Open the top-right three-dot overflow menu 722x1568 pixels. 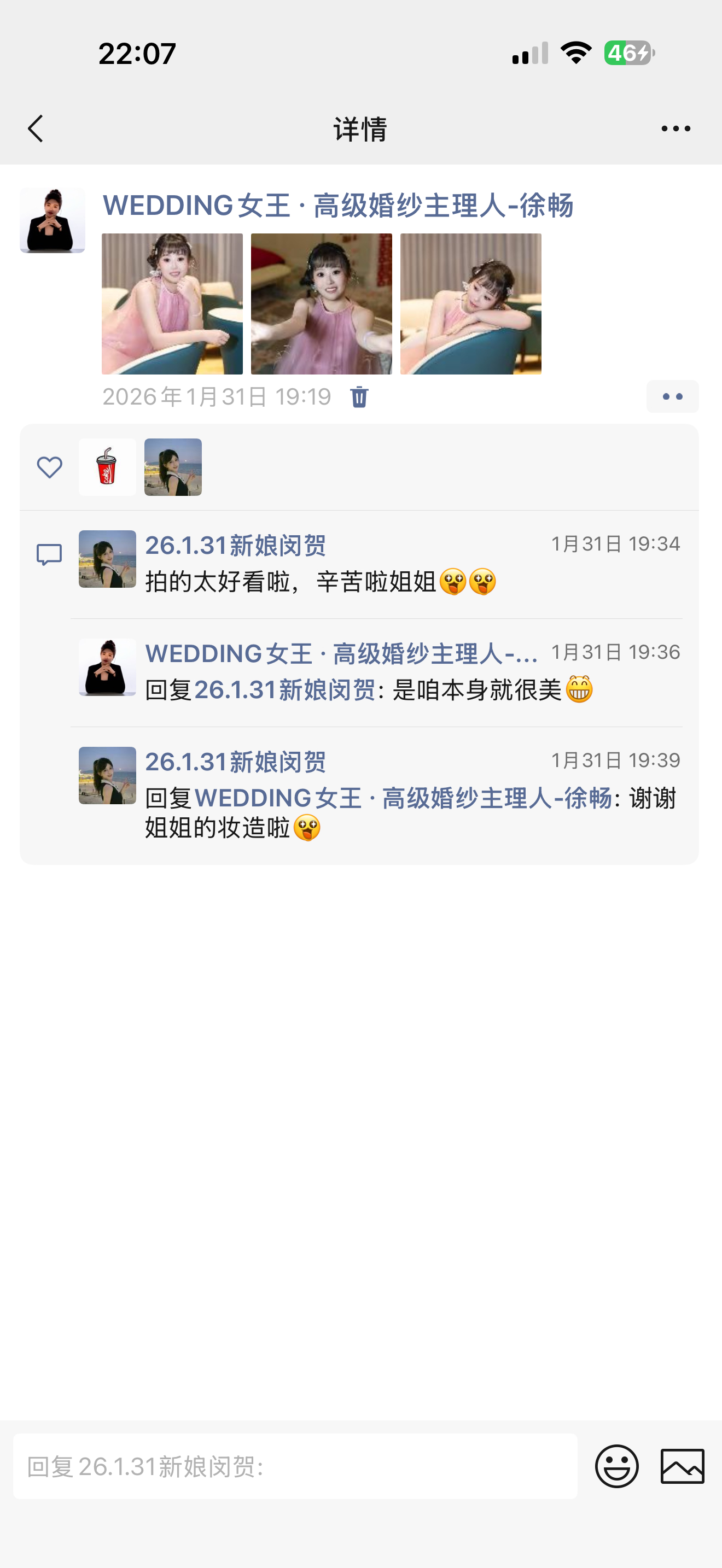[x=675, y=128]
